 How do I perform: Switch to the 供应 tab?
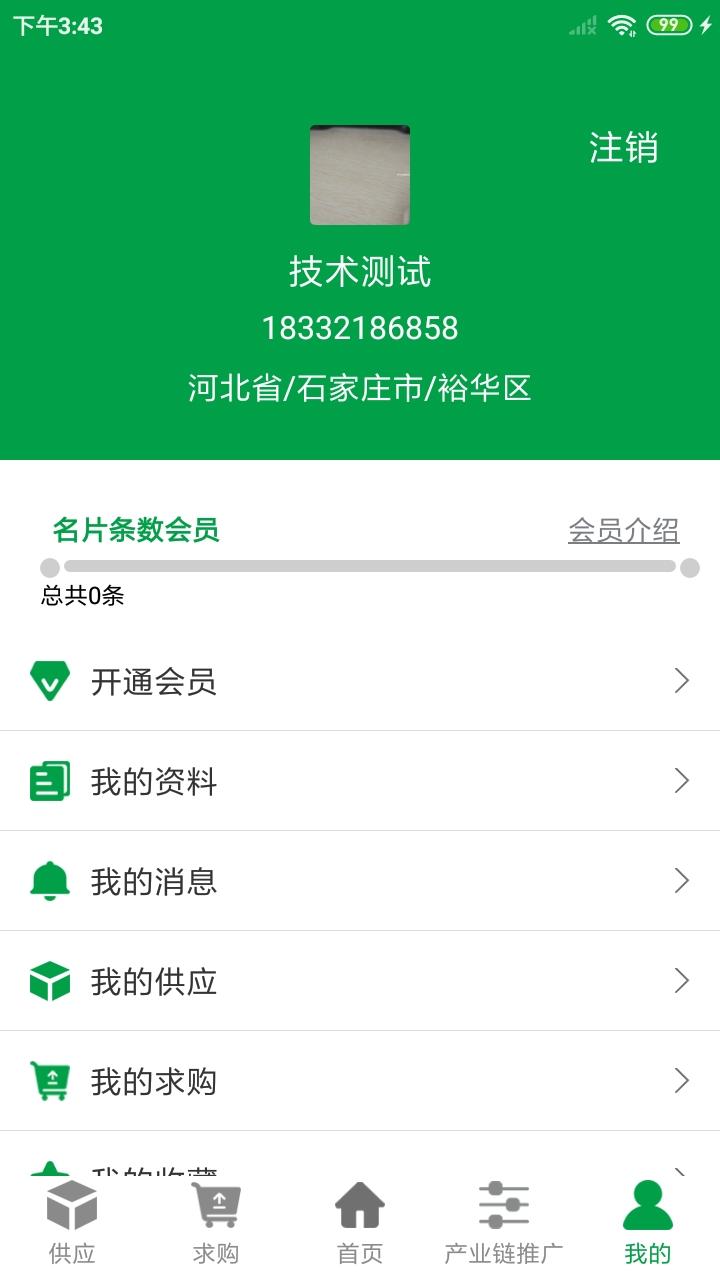click(x=72, y=1222)
